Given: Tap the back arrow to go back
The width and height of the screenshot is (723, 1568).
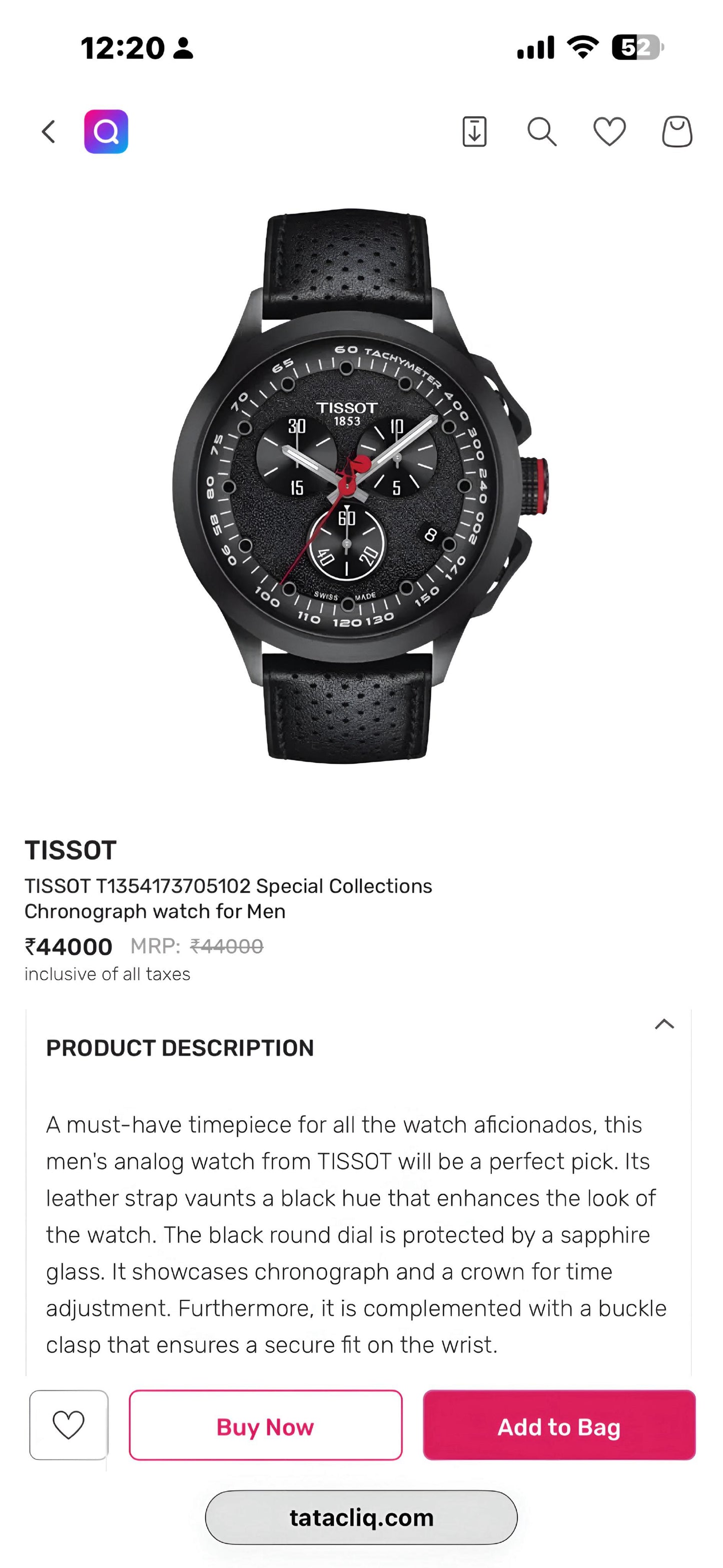Looking at the screenshot, I should tap(49, 132).
